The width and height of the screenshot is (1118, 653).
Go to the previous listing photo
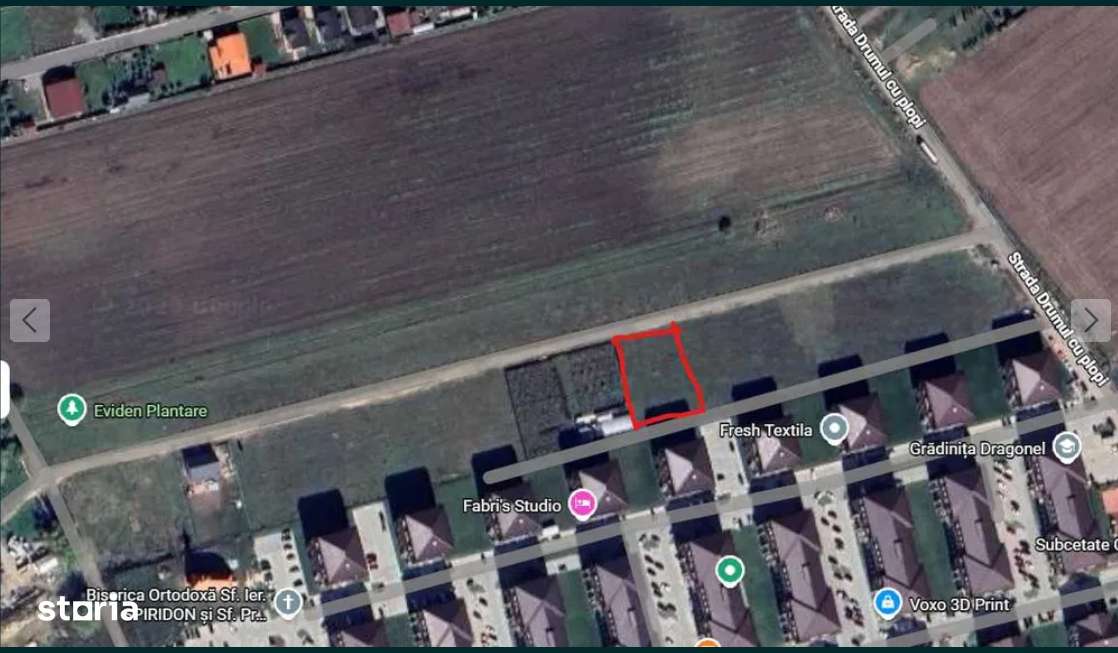coord(30,320)
